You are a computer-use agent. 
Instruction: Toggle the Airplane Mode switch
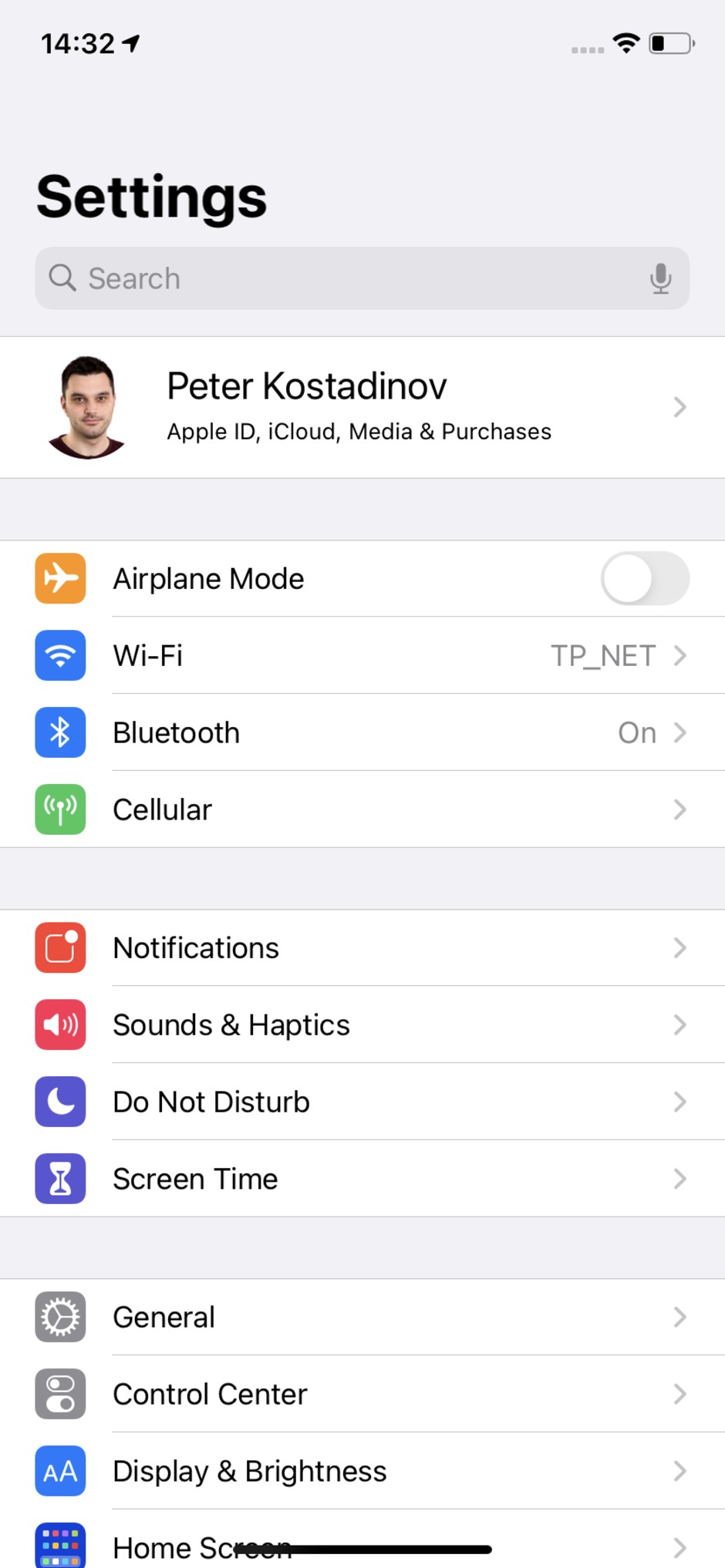pyautogui.click(x=644, y=579)
